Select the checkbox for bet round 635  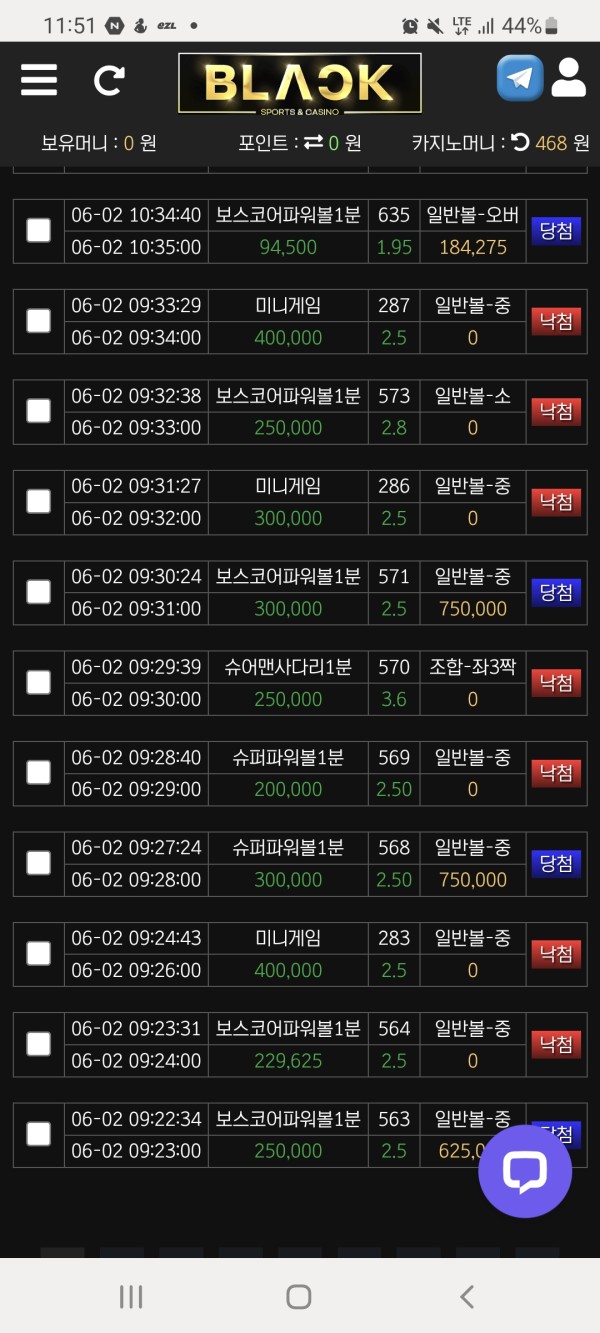pos(38,230)
